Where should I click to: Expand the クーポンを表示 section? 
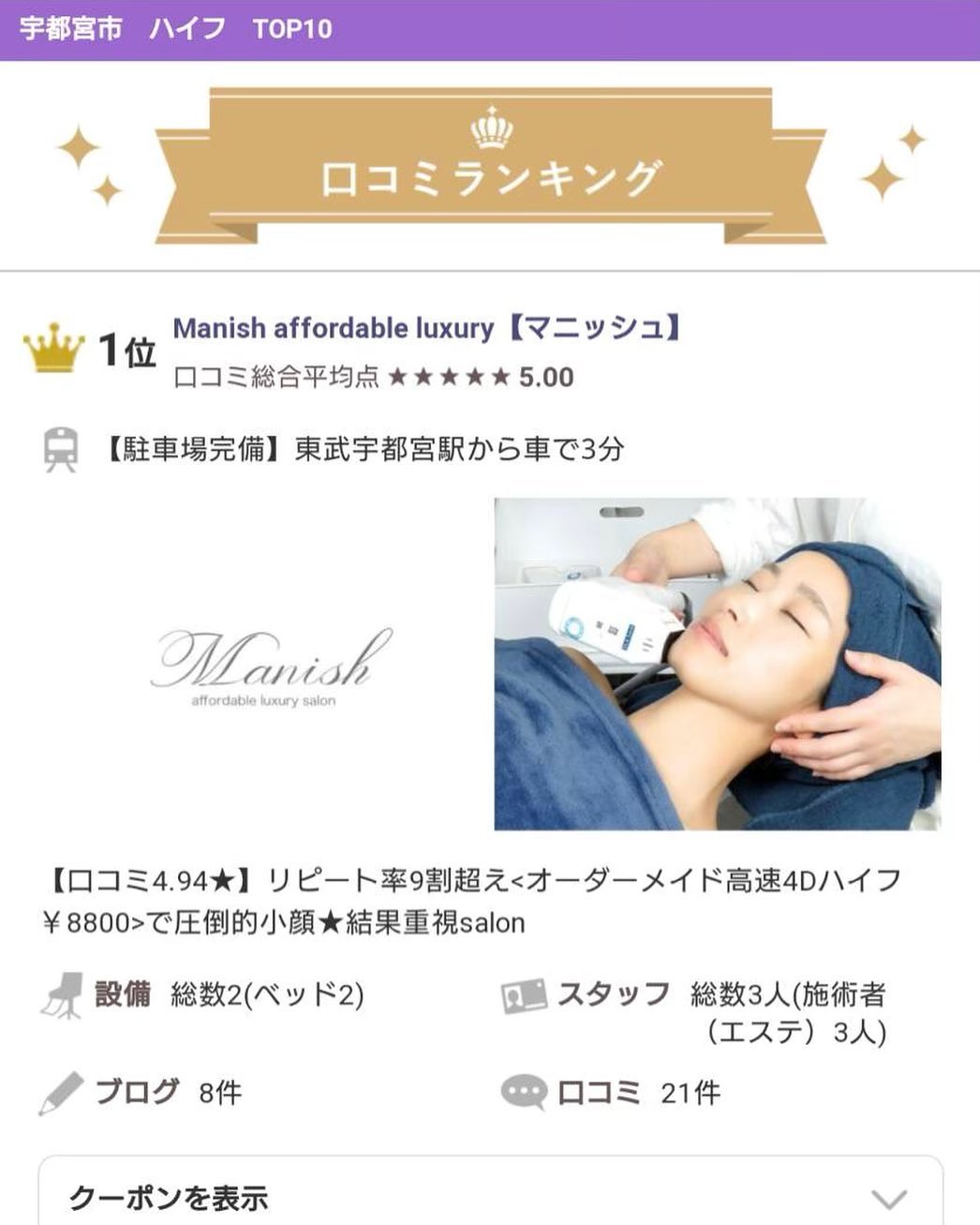coord(490,1197)
